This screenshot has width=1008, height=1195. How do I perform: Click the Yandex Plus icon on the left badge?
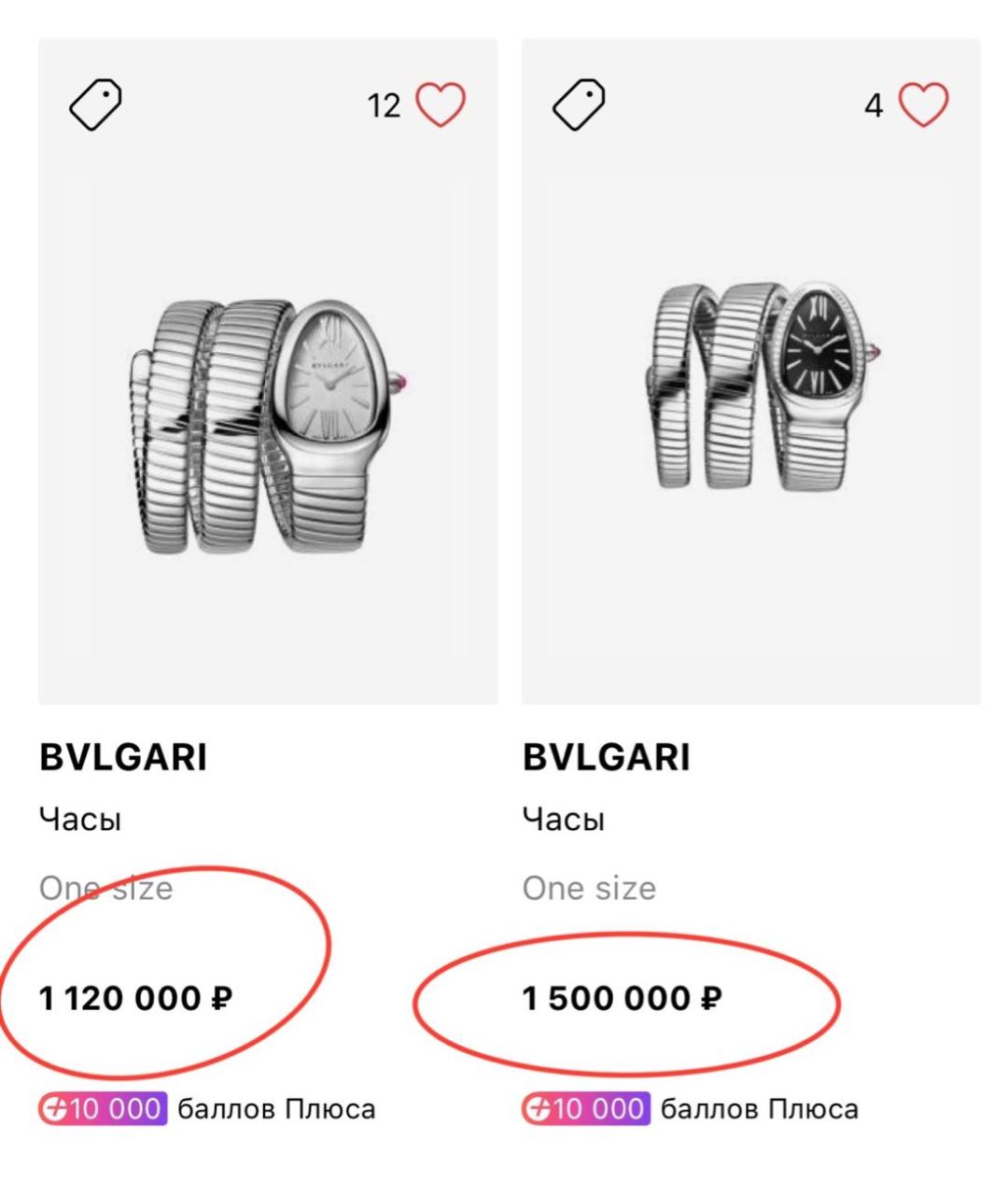(56, 1109)
